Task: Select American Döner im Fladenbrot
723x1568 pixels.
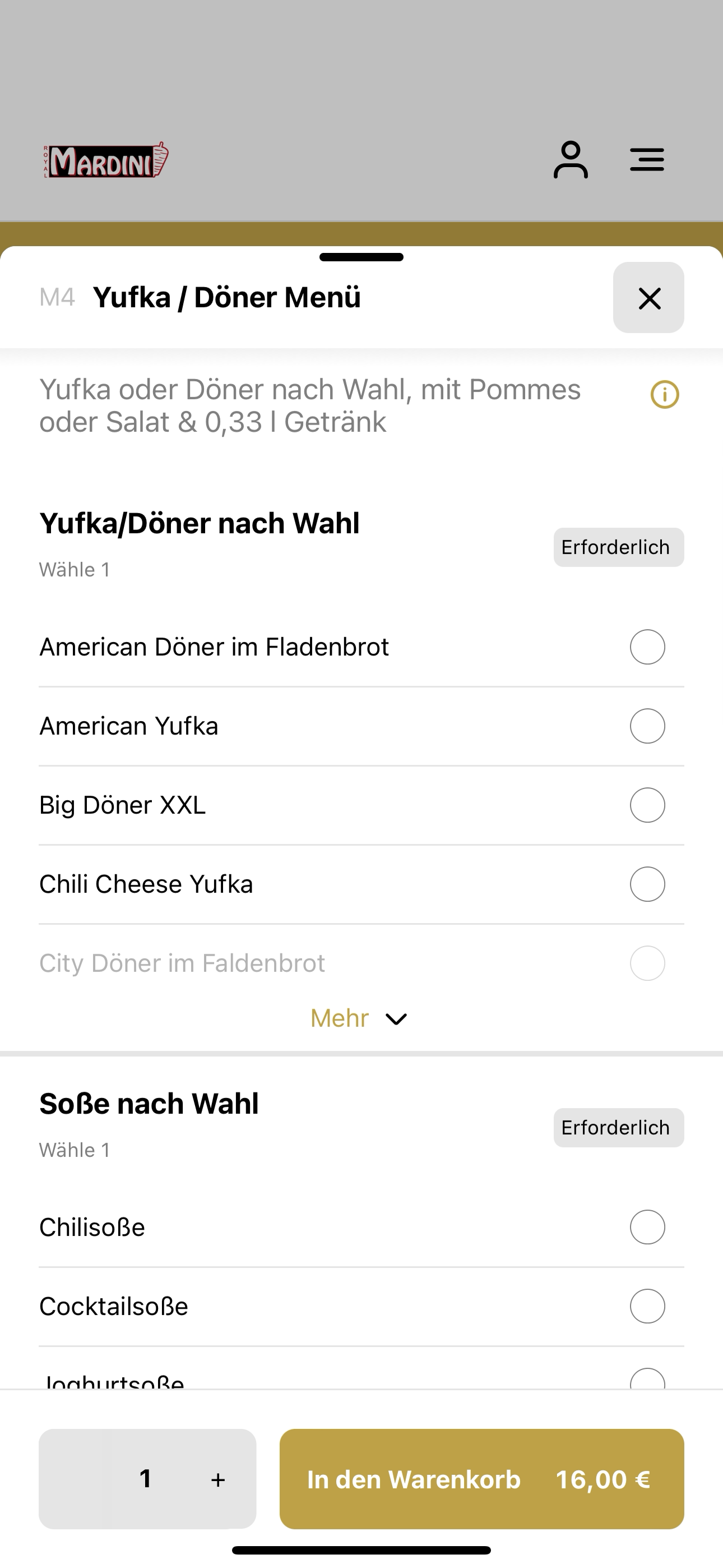Action: (361, 647)
